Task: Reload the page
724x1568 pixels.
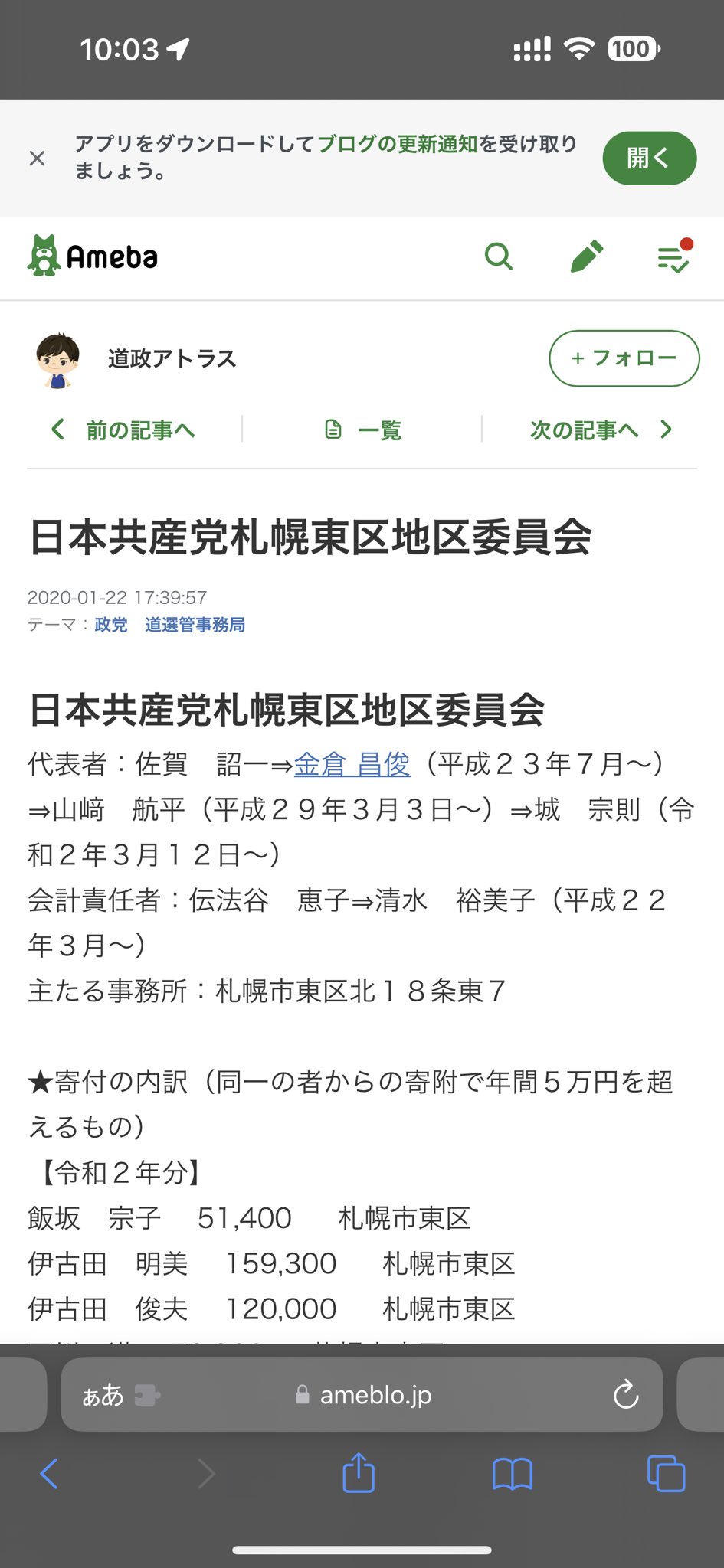Action: coord(626,1394)
